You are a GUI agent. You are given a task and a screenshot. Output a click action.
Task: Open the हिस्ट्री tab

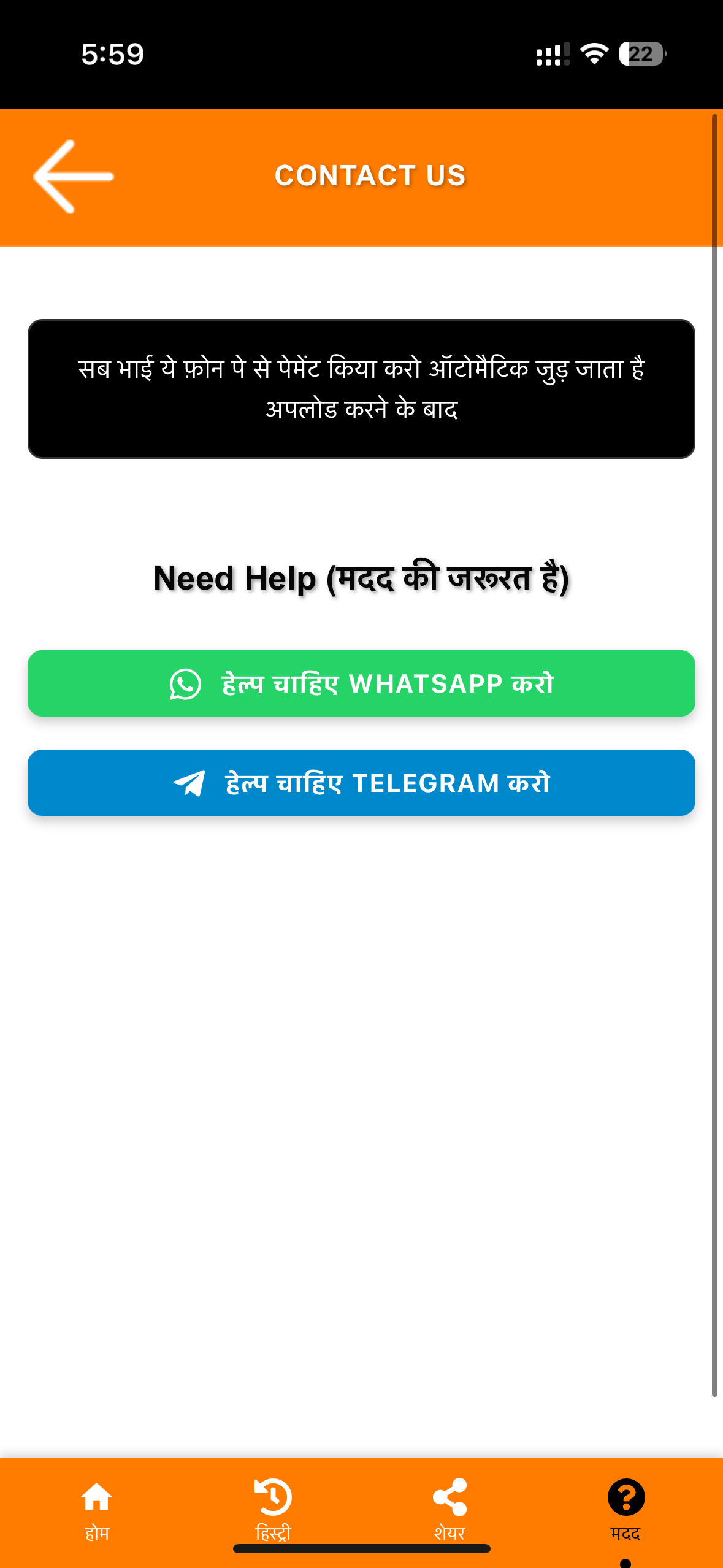(273, 1509)
